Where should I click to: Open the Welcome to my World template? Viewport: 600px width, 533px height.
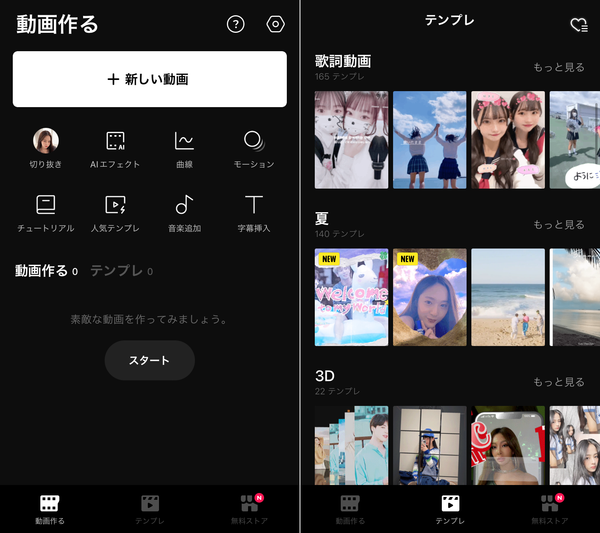[351, 297]
